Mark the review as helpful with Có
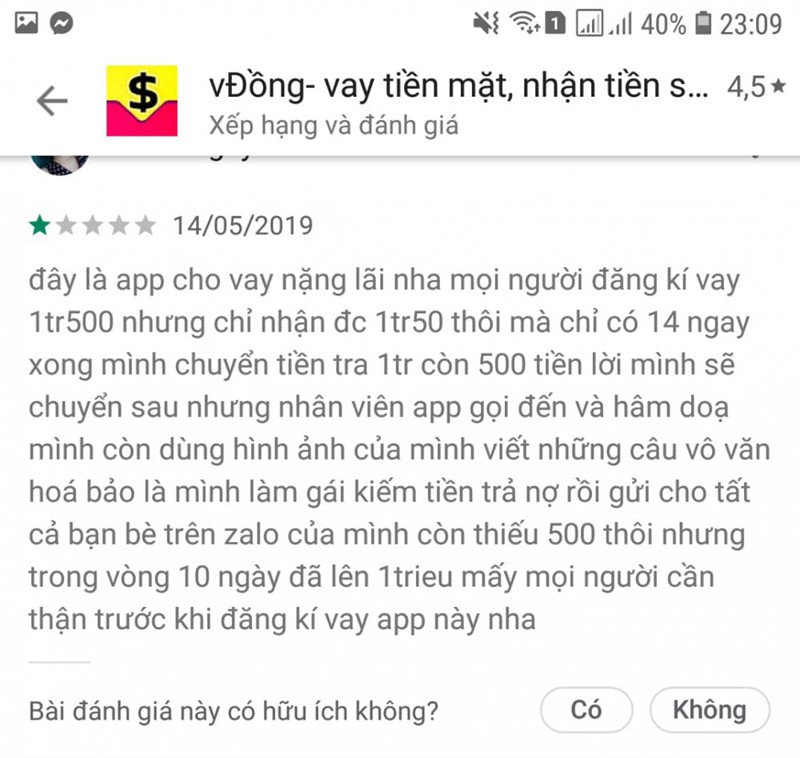Viewport: 800px width, 758px height. (587, 711)
